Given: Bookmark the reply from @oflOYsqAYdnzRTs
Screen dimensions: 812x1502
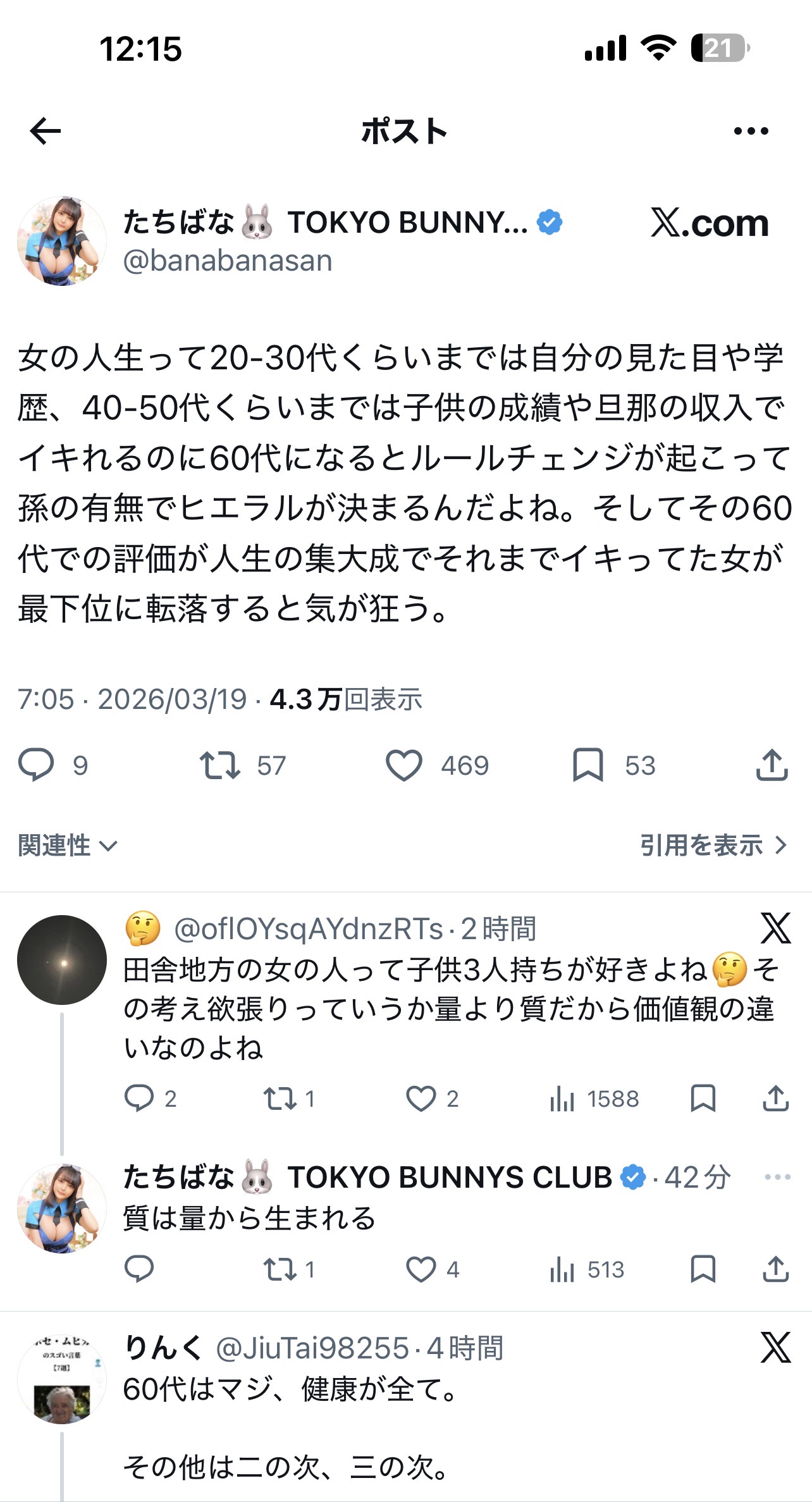Looking at the screenshot, I should (703, 1099).
